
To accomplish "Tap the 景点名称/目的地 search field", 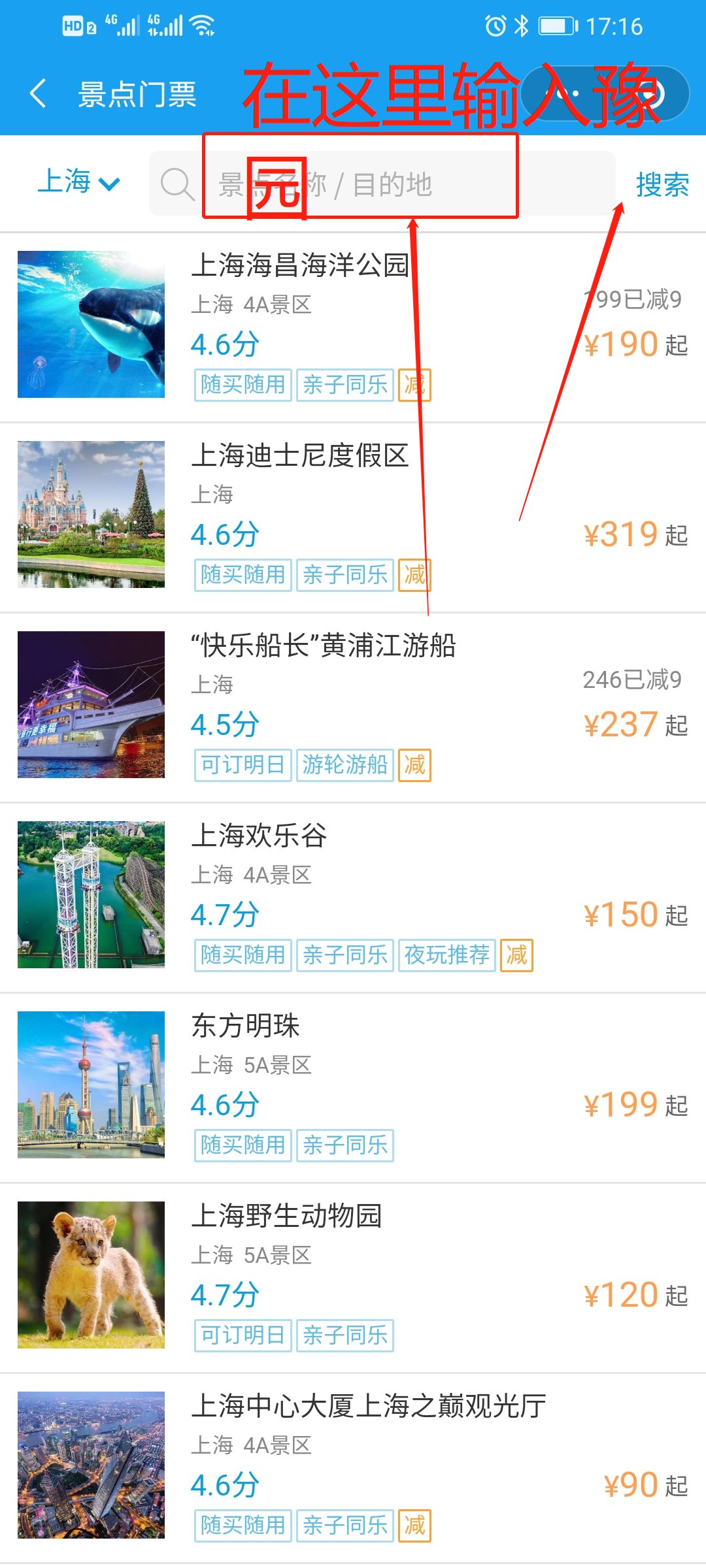I will (382, 184).
